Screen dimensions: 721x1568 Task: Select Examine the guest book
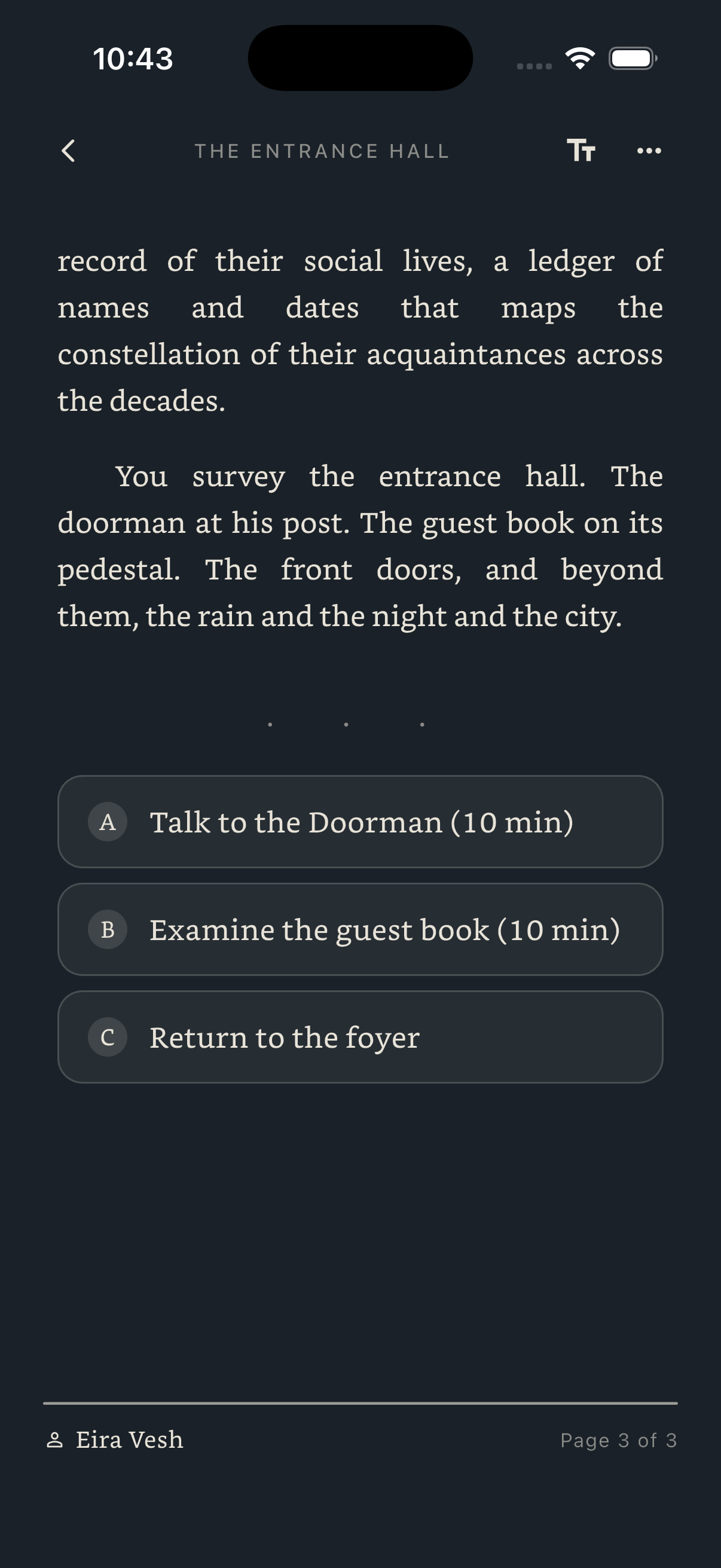pyautogui.click(x=360, y=929)
